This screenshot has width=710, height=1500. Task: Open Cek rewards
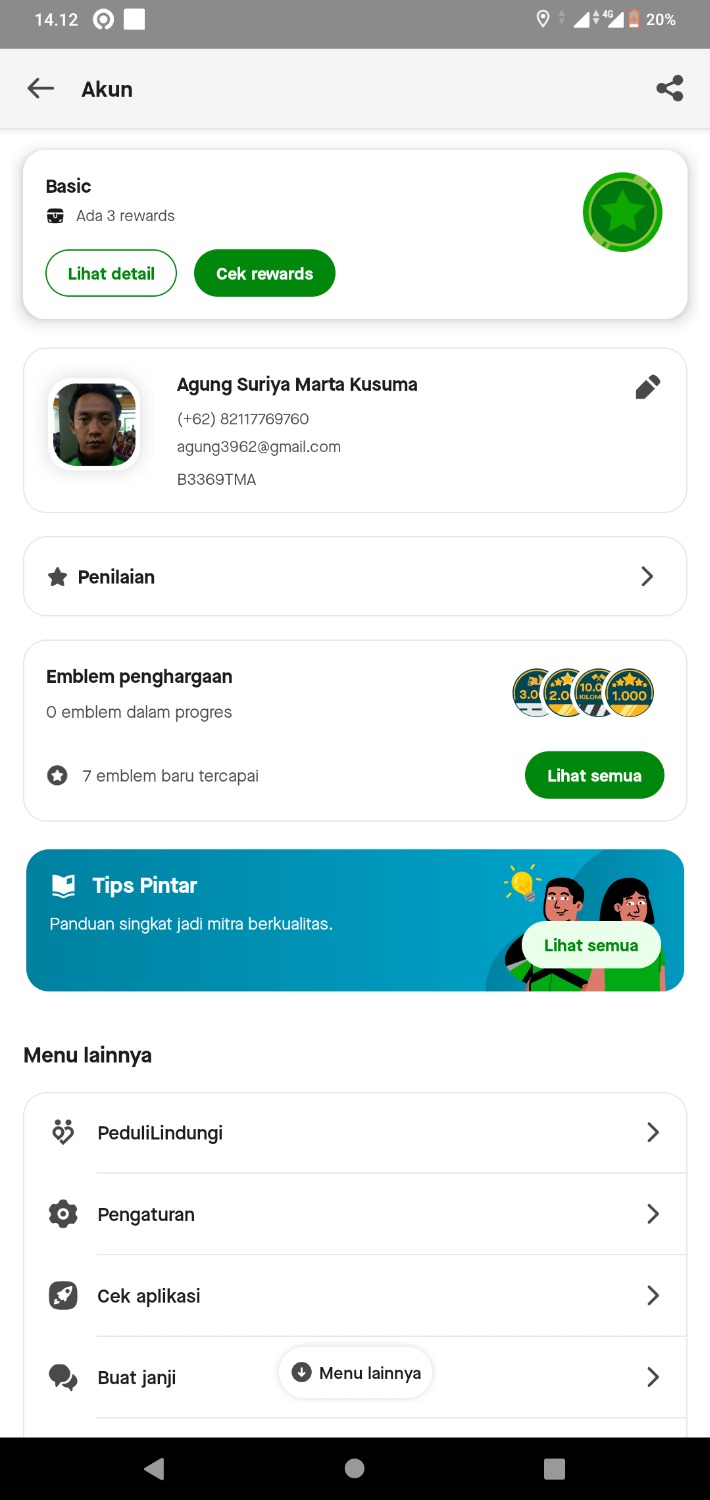[x=264, y=273]
